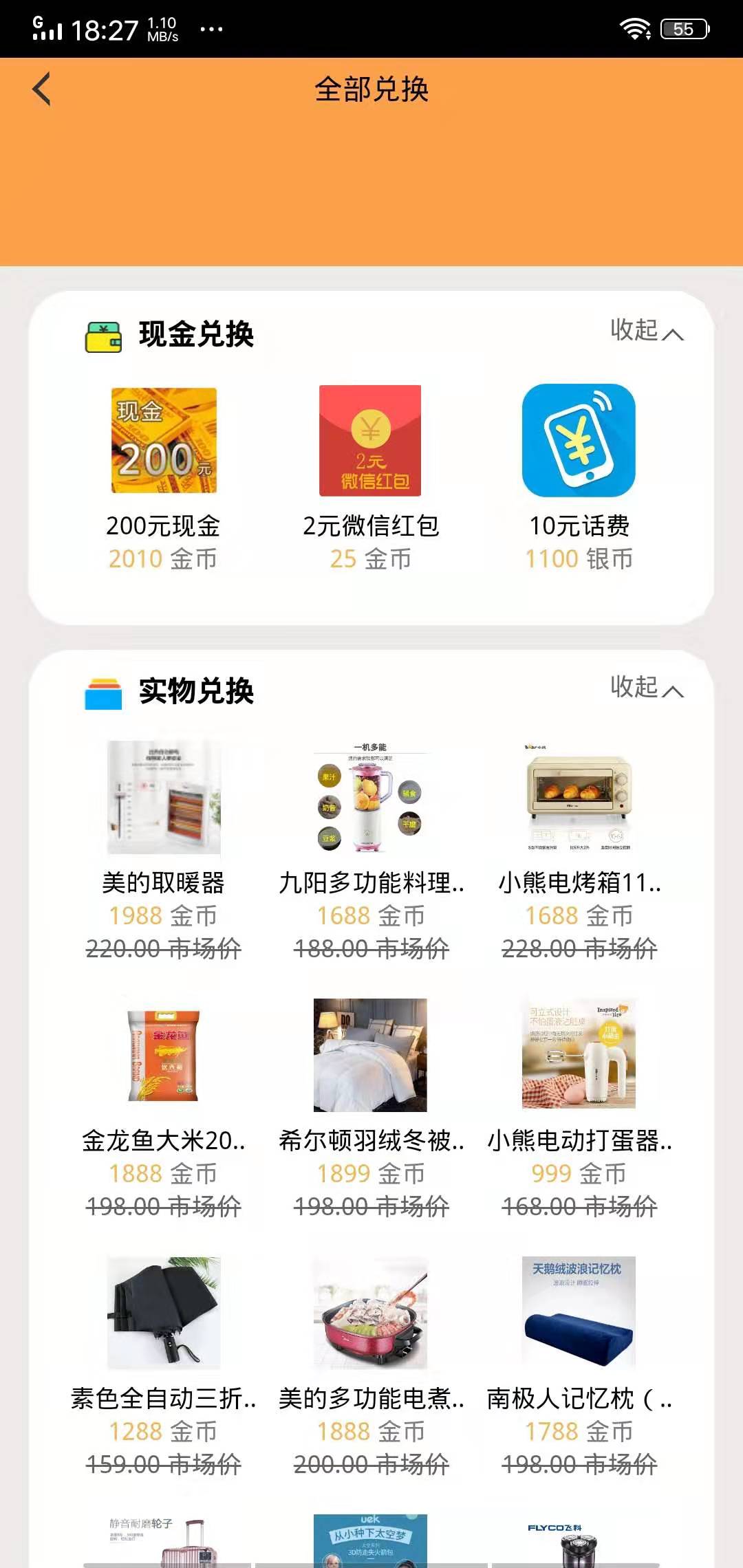Select the black folding umbrella thumbnail

click(163, 1315)
